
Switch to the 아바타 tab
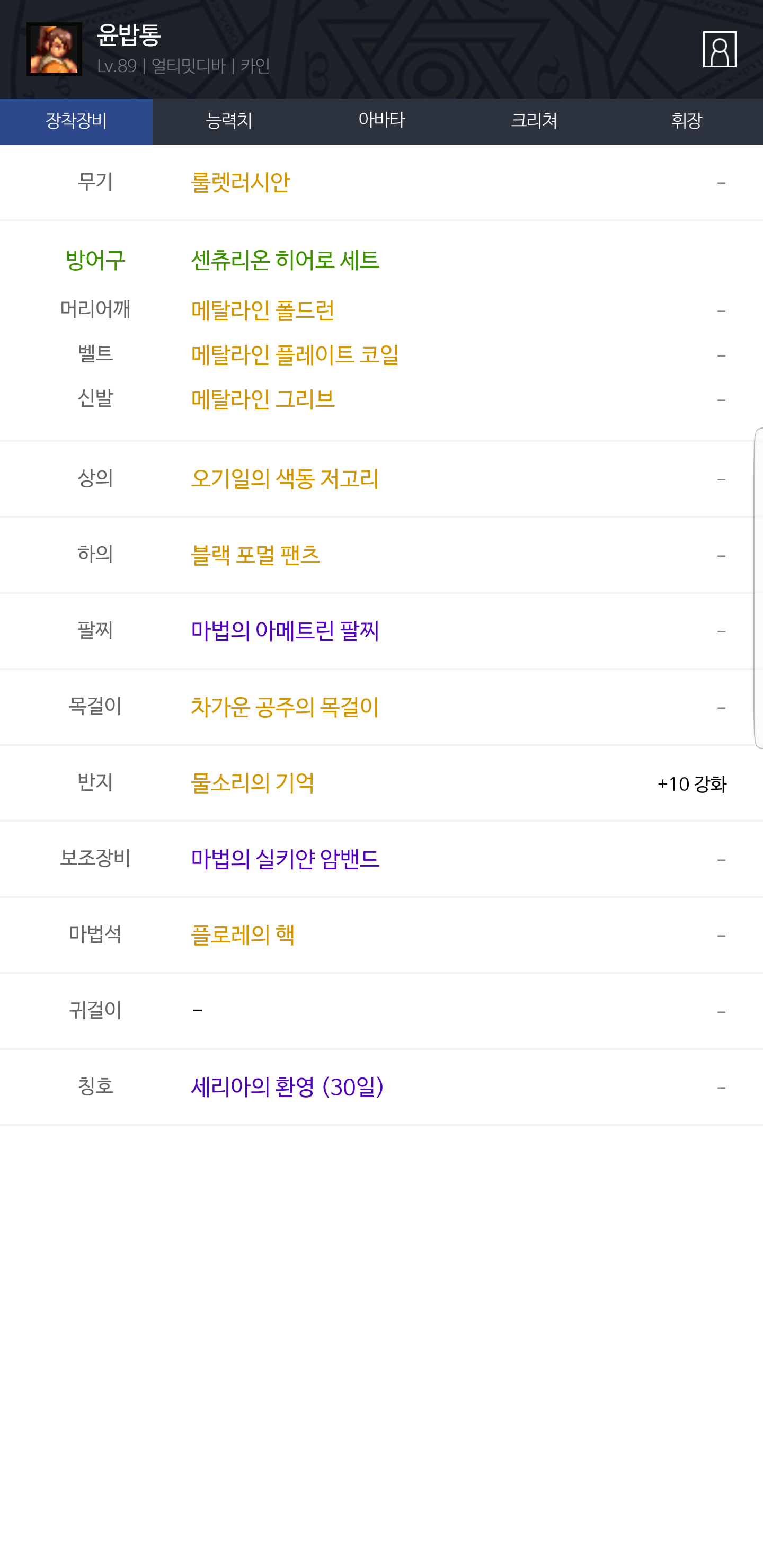(x=381, y=121)
